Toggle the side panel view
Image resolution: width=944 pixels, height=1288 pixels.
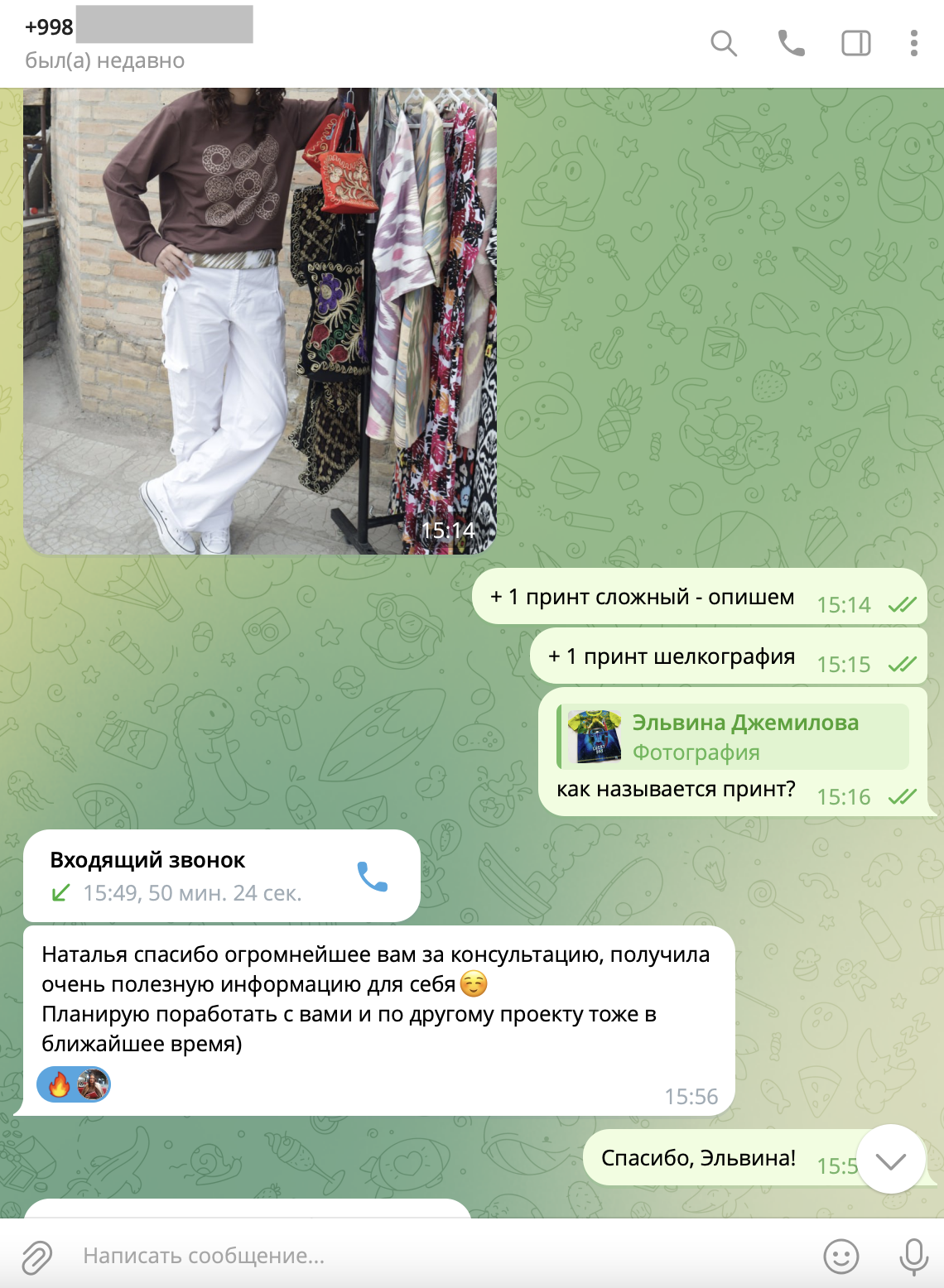855,43
